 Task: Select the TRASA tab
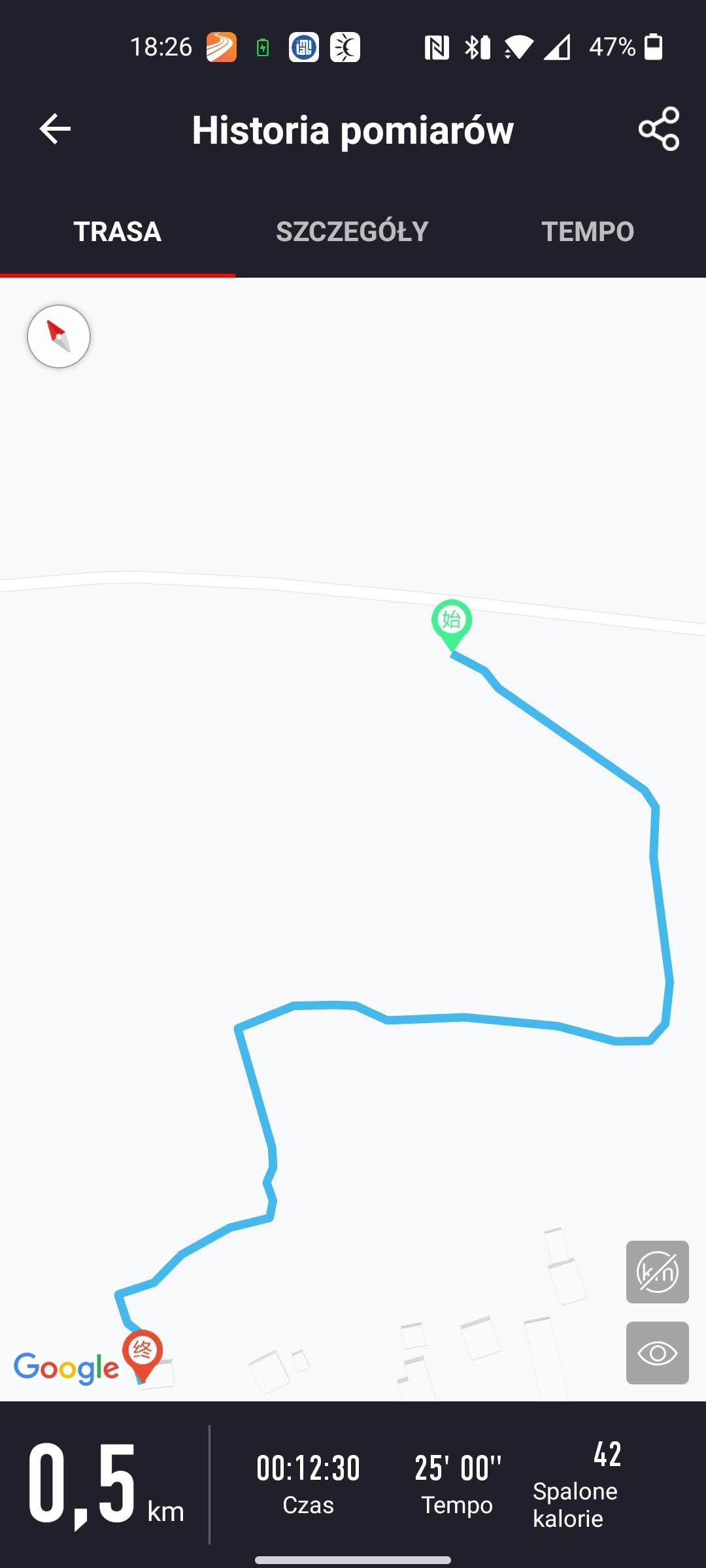(x=118, y=231)
